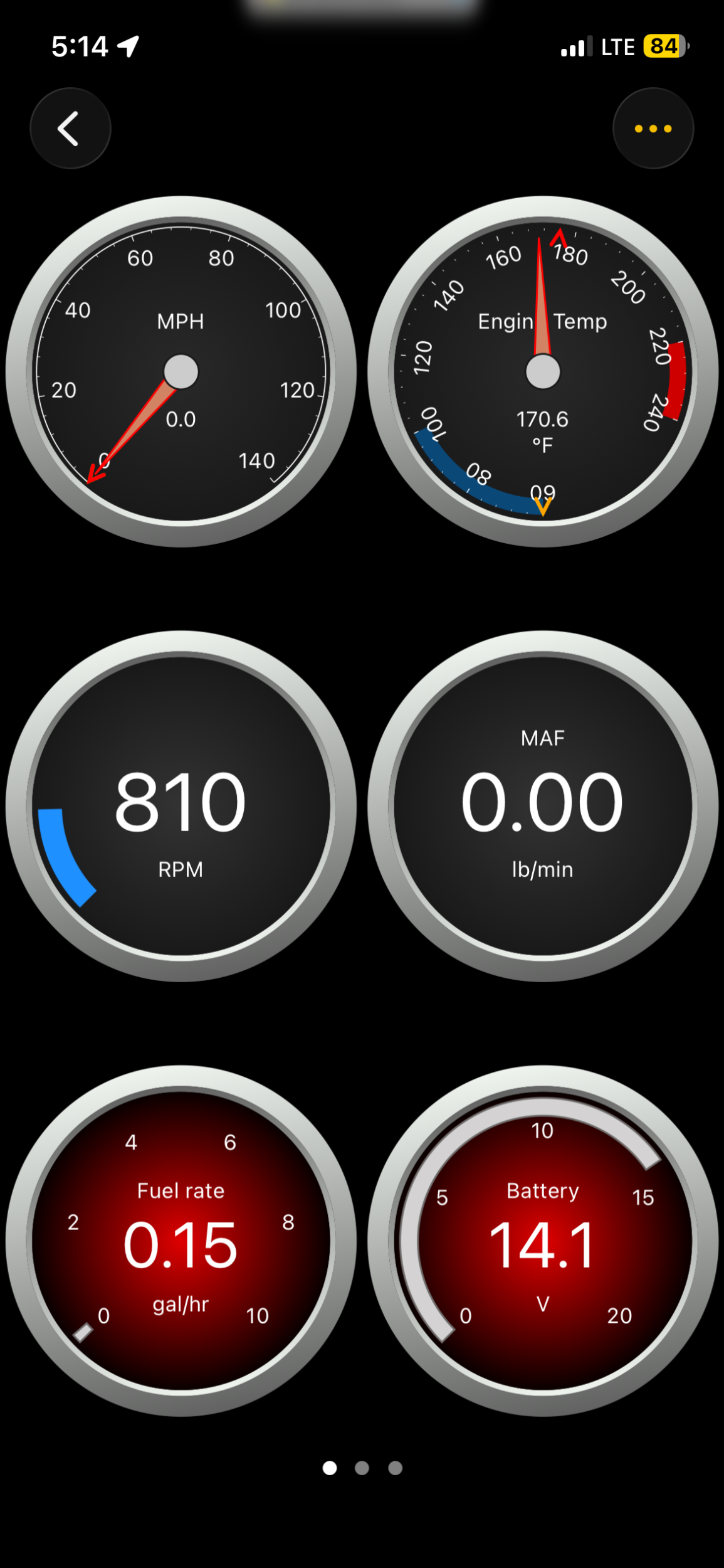Go back using the arrow button
Viewport: 724px width, 1568px height.
point(70,129)
